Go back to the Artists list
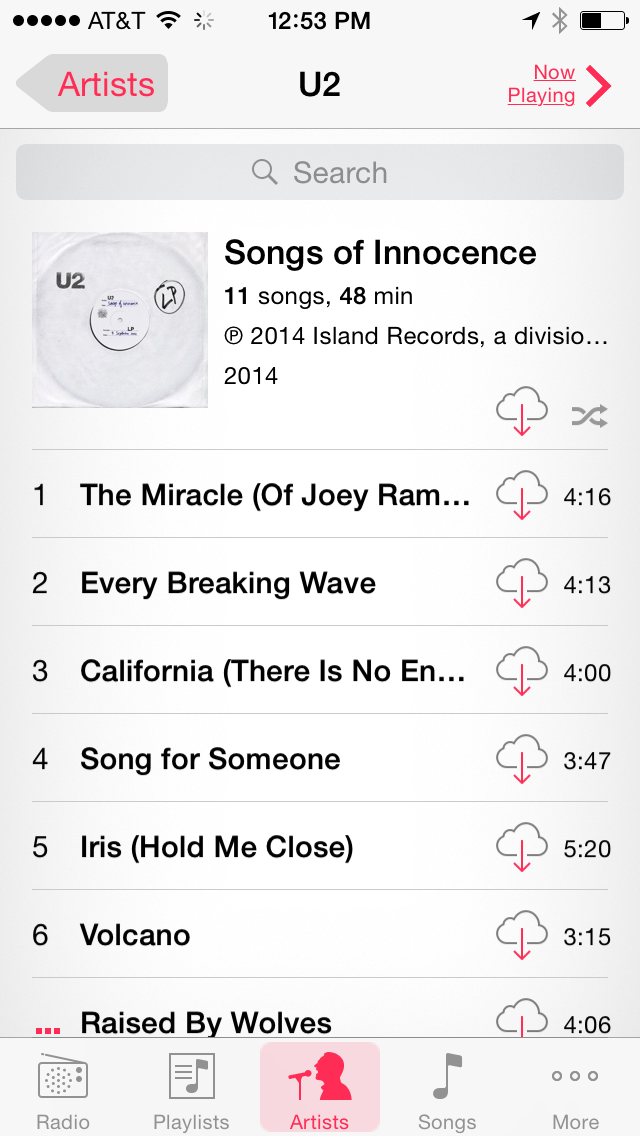This screenshot has width=640, height=1136. [93, 84]
